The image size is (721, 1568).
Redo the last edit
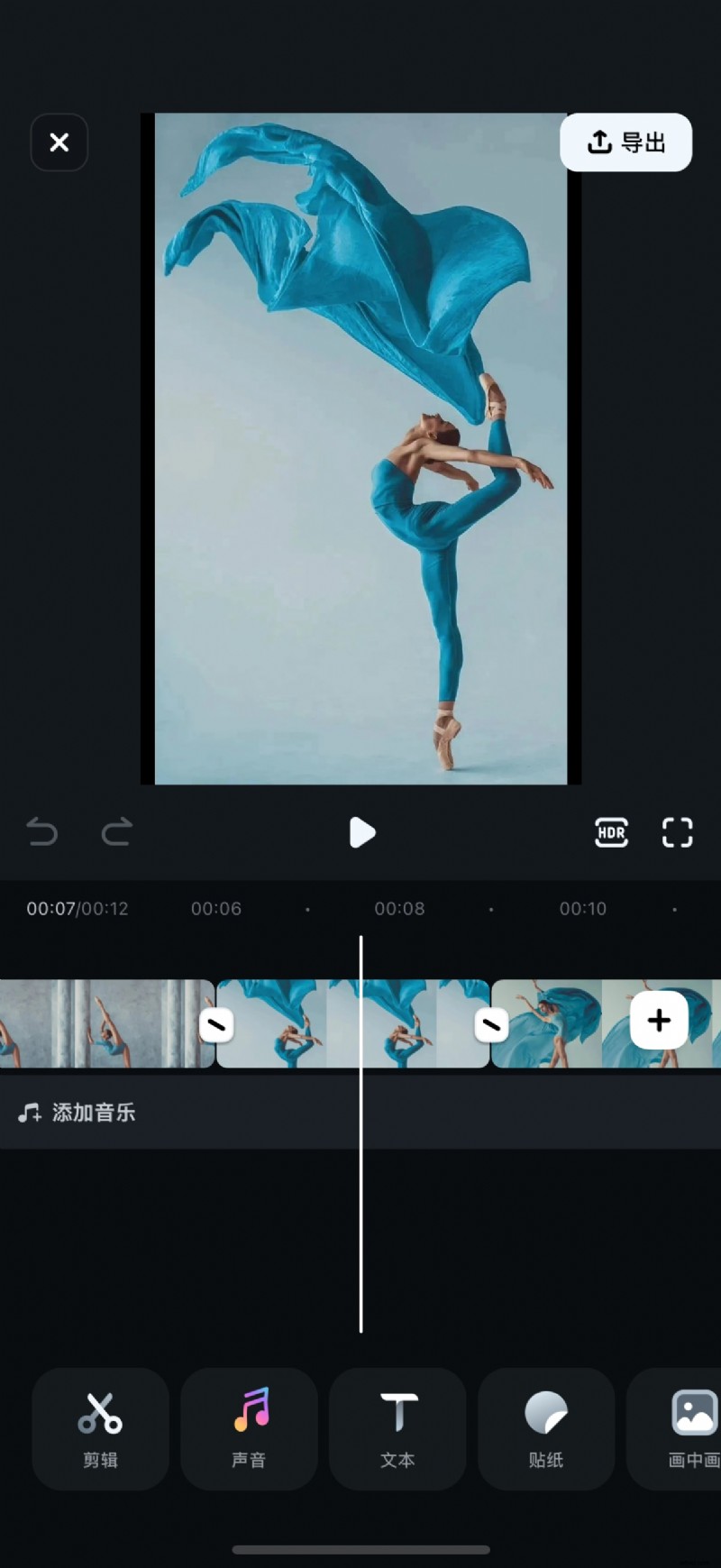point(116,832)
